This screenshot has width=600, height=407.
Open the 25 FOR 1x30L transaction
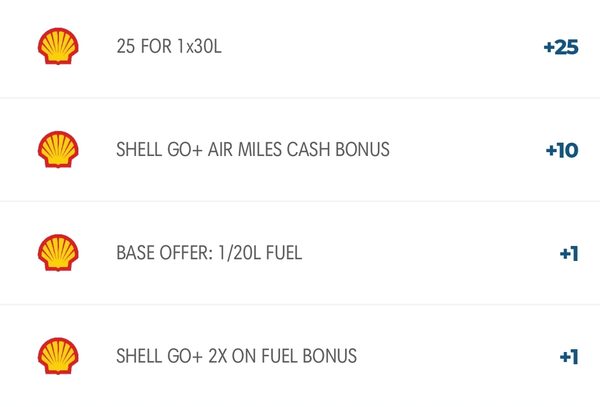pos(170,47)
